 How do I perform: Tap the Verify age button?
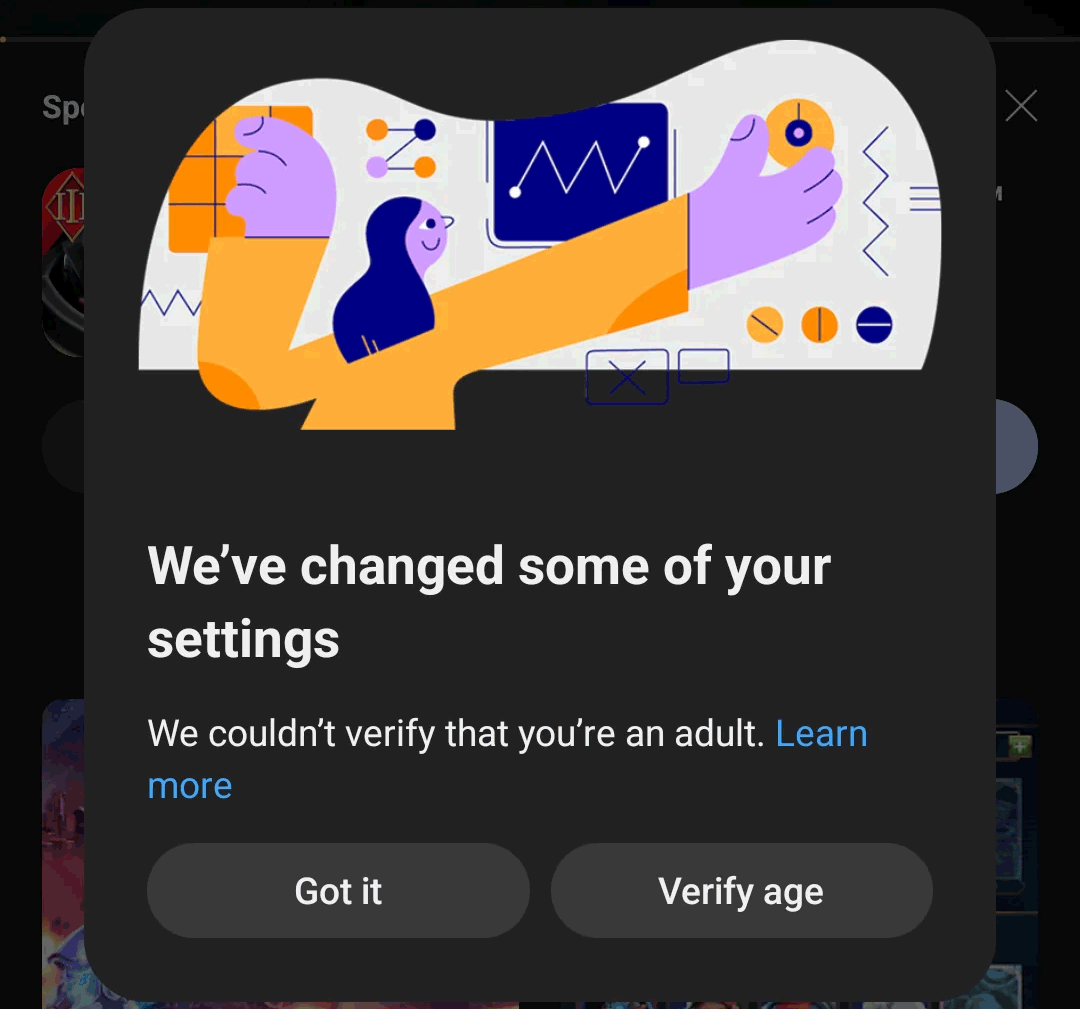pyautogui.click(x=741, y=890)
